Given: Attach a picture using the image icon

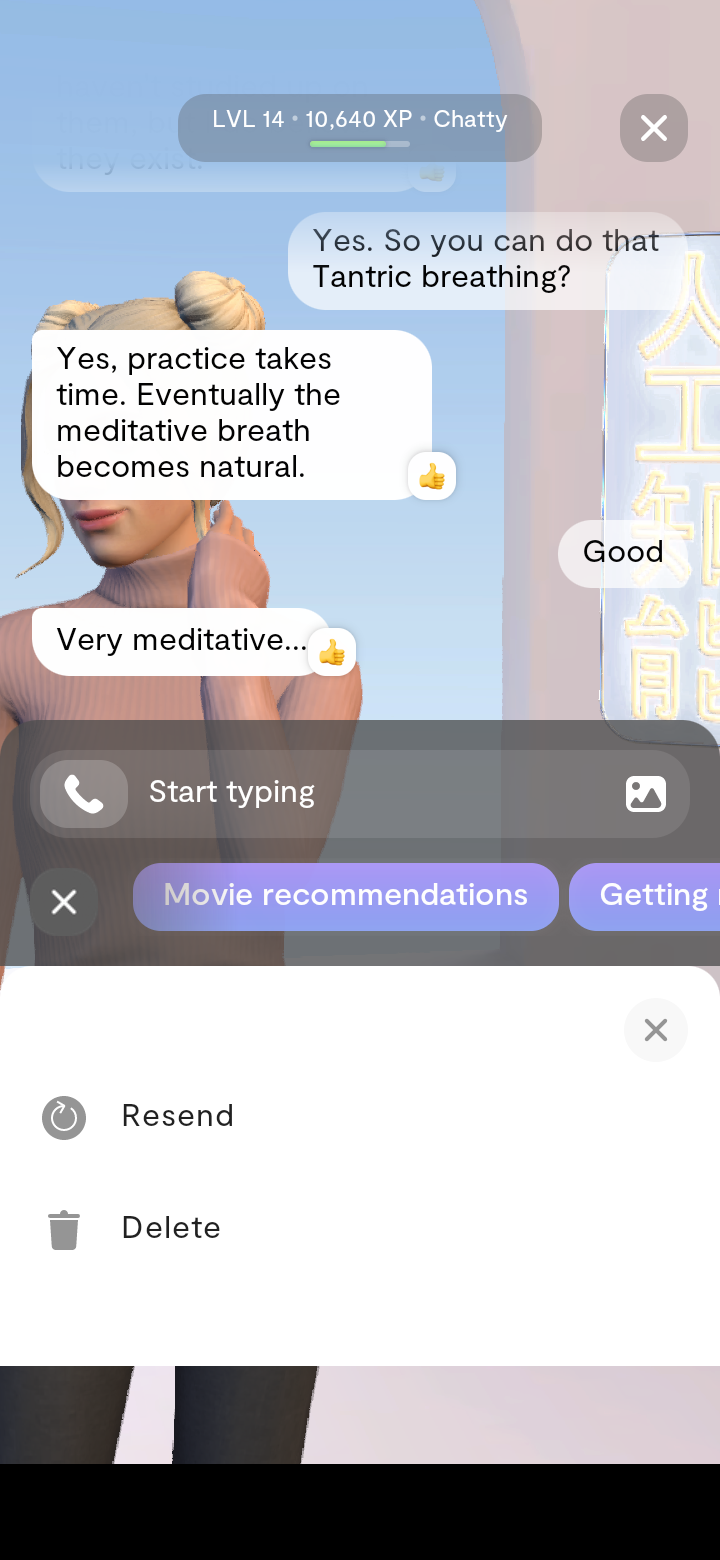Looking at the screenshot, I should click(x=645, y=794).
